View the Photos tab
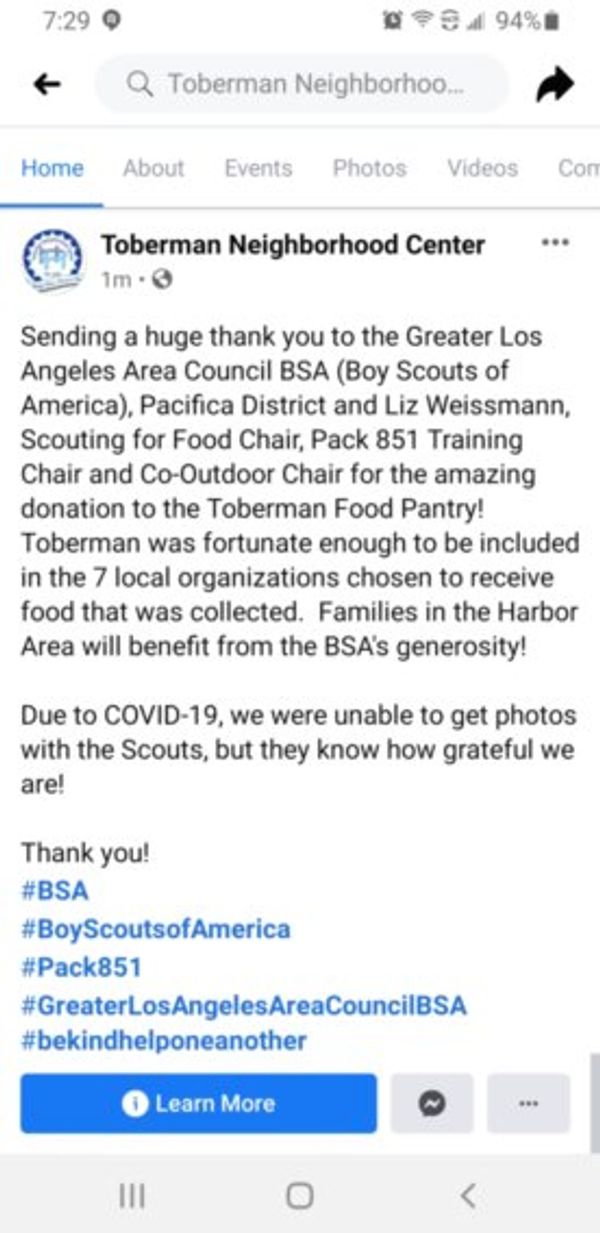Image resolution: width=600 pixels, height=1233 pixels. (x=369, y=168)
